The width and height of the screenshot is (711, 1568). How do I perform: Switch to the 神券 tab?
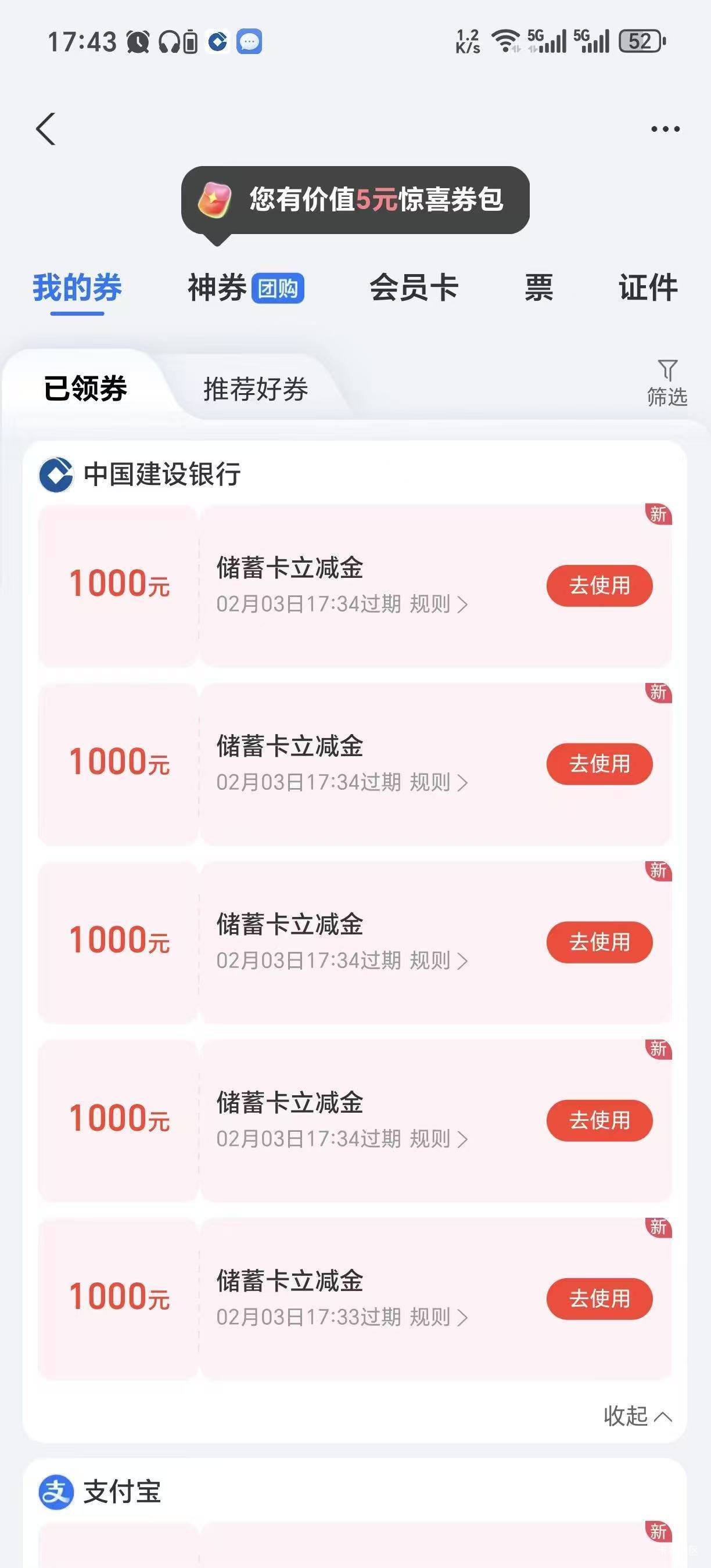coord(245,287)
